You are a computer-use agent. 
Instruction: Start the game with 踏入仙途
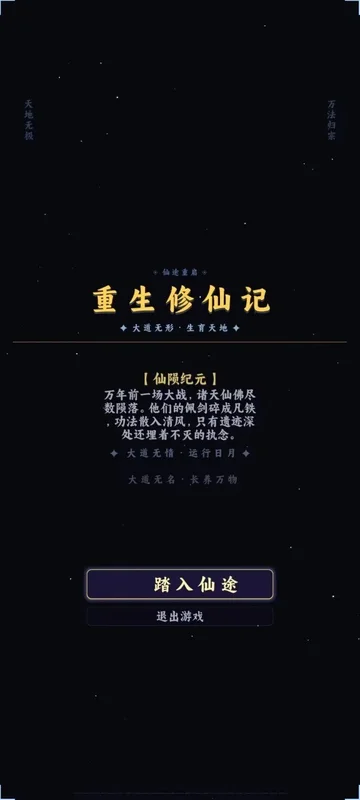(x=180, y=584)
